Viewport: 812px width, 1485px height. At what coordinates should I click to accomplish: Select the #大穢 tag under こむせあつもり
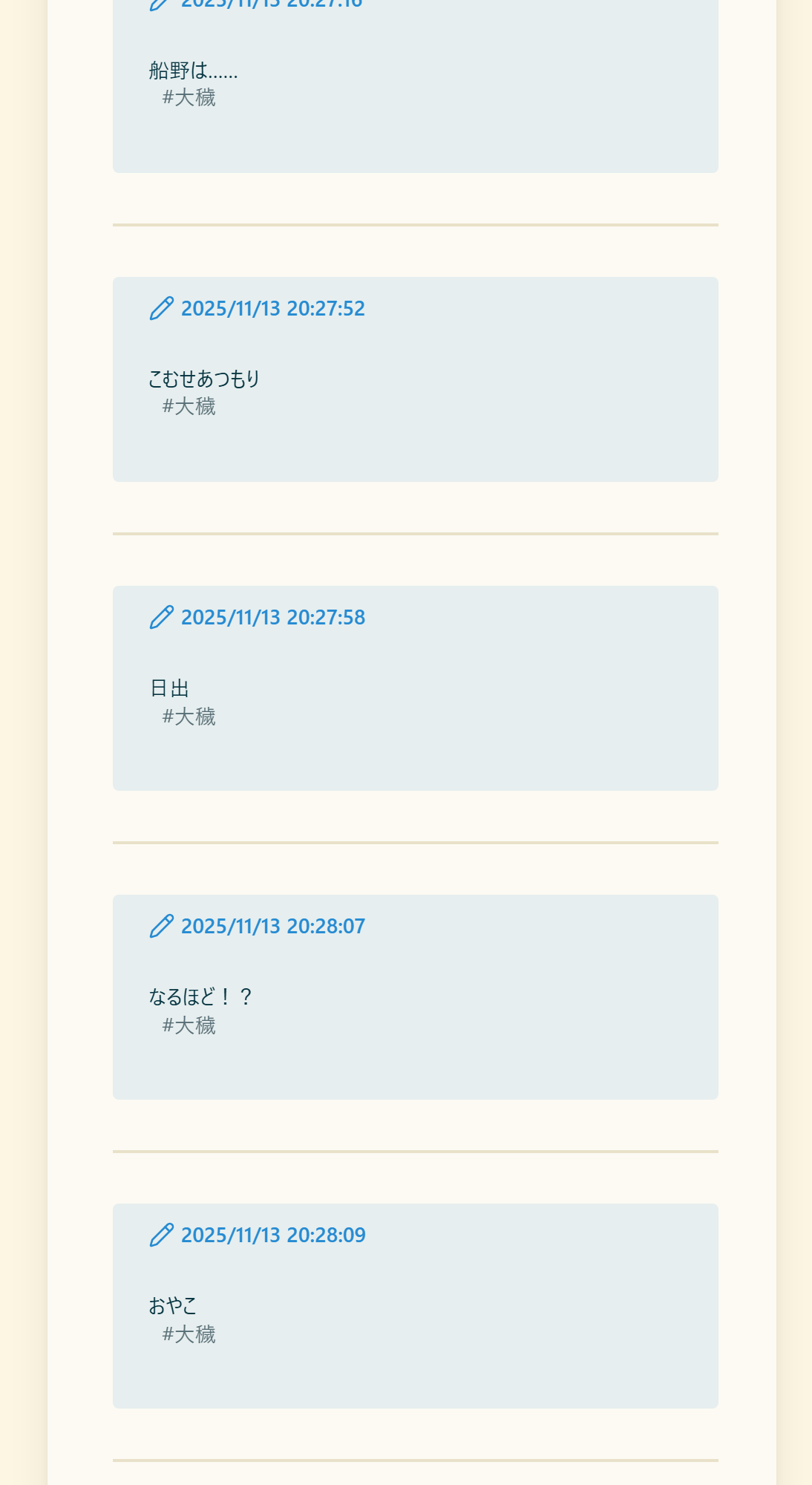[189, 407]
